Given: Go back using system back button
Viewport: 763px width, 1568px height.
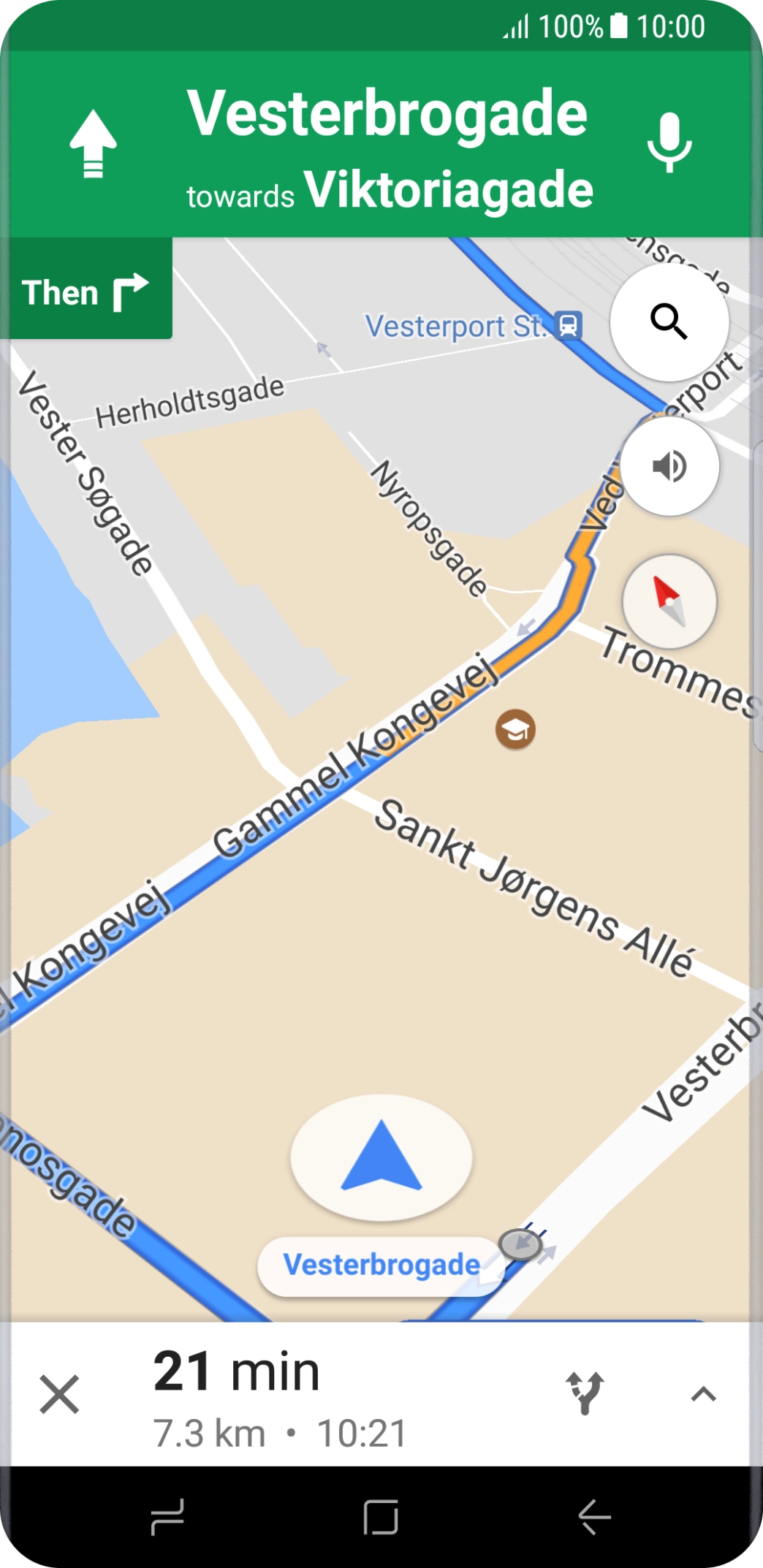Looking at the screenshot, I should (x=595, y=1518).
